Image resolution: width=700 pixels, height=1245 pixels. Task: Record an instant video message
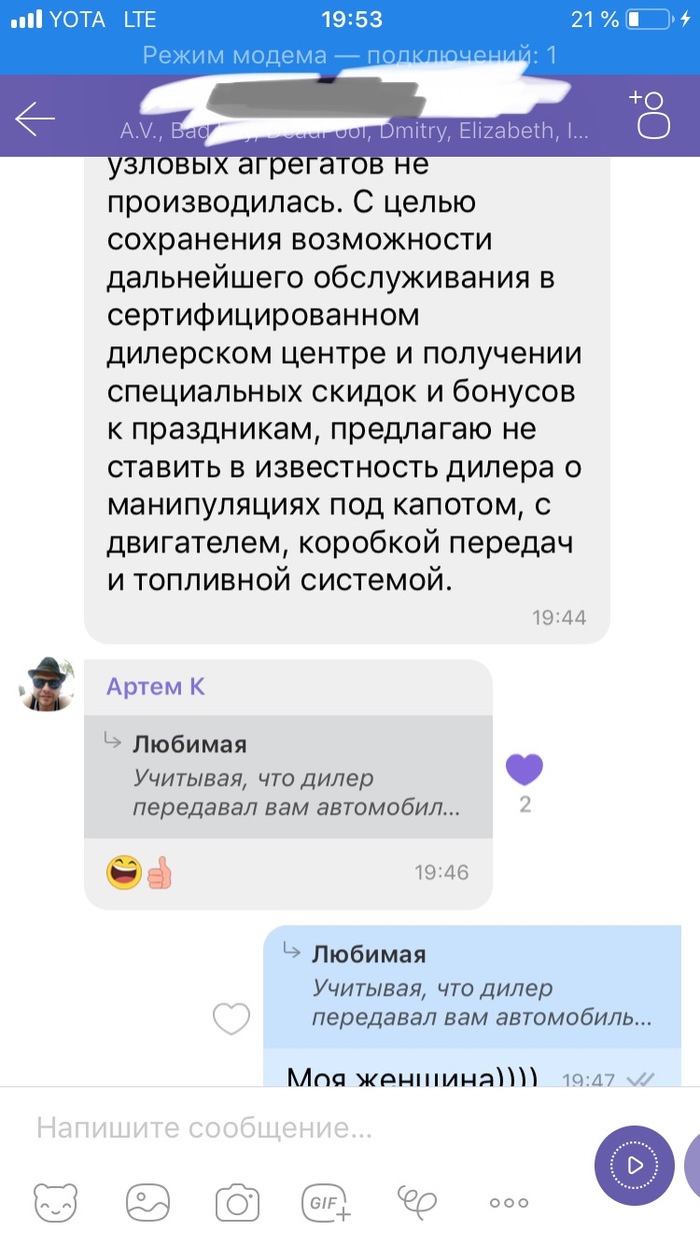pyautogui.click(x=634, y=1165)
